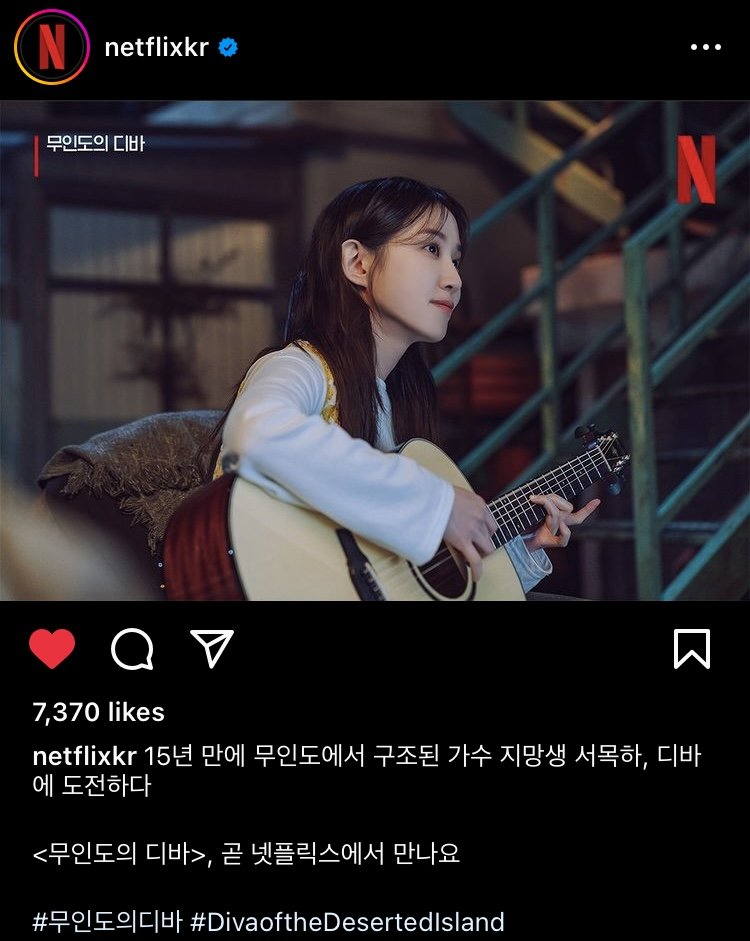Save post with bookmark icon
750x941 pixels.
[x=692, y=649]
